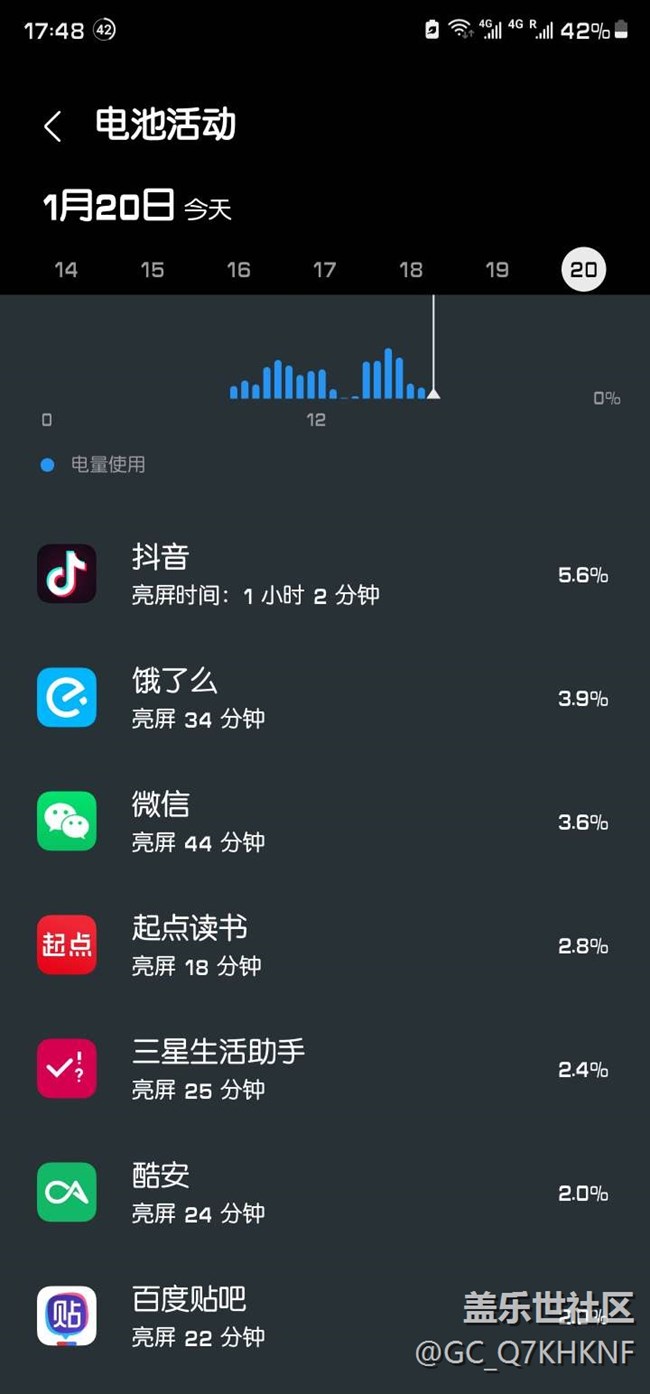650x1394 pixels.
Task: Select day 16 in the date strip
Action: (x=238, y=270)
